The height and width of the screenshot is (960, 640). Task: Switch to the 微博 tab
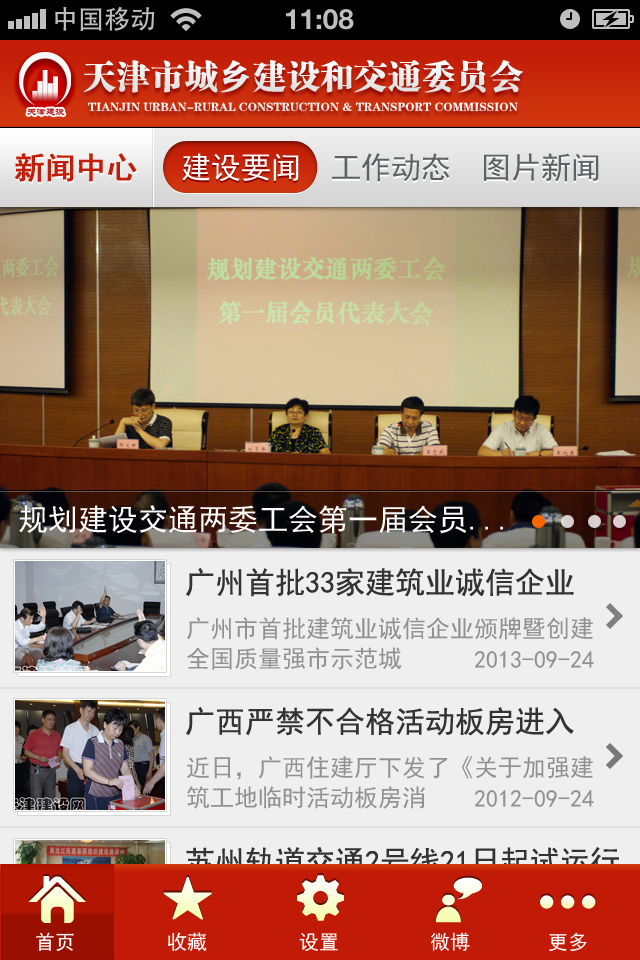point(450,912)
